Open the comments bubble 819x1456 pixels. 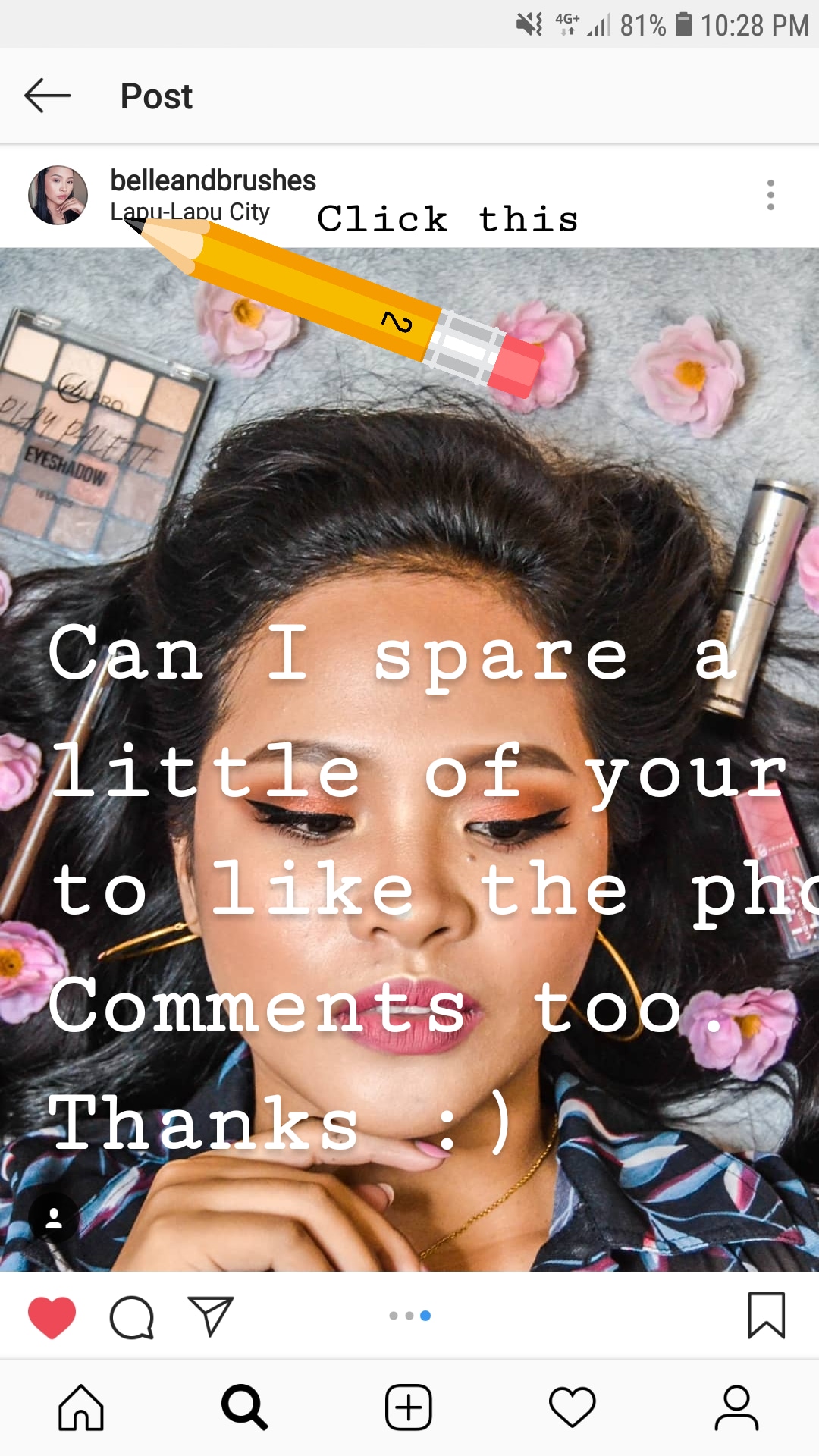coord(132,1317)
